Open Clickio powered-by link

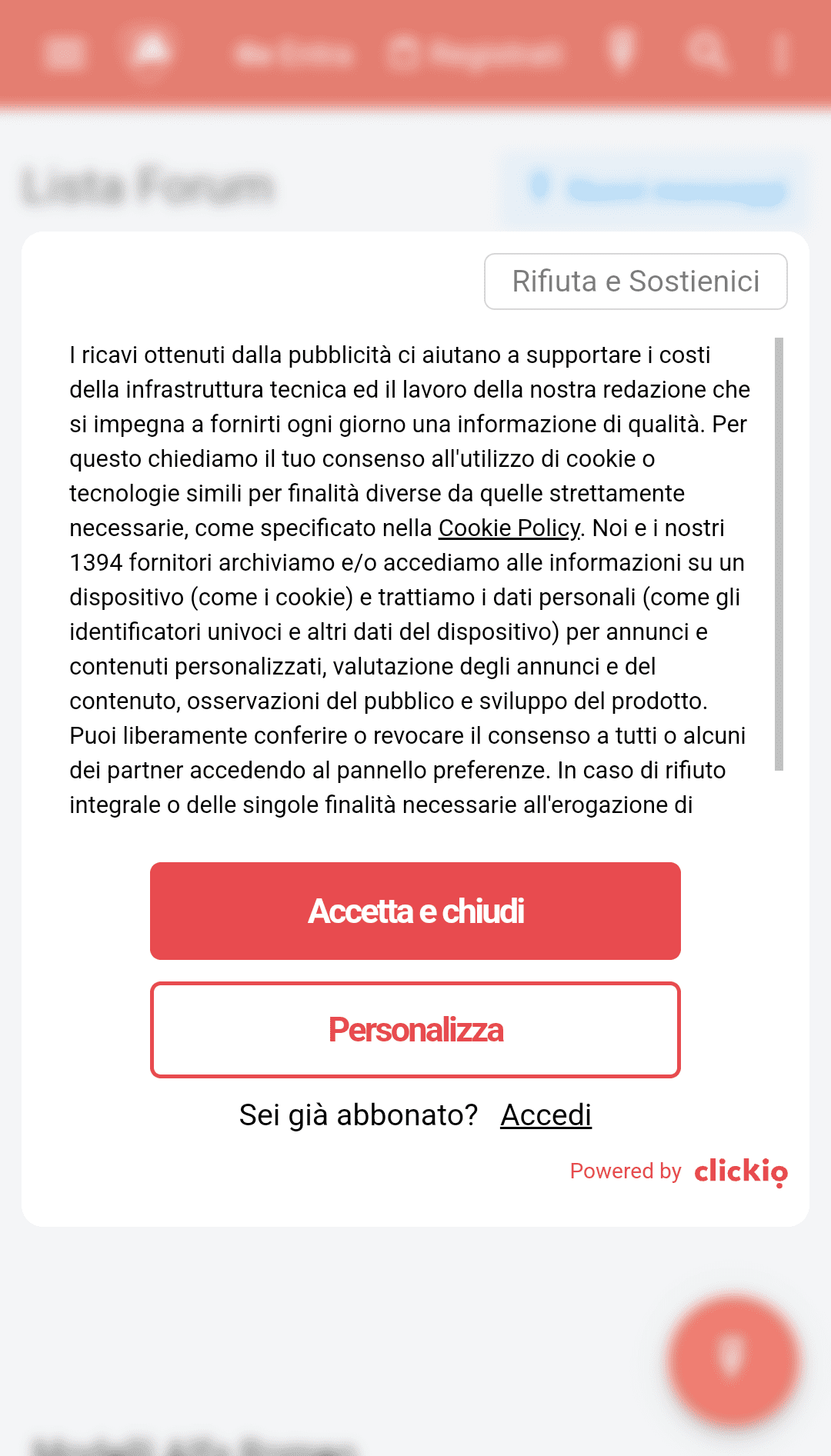click(x=740, y=1171)
